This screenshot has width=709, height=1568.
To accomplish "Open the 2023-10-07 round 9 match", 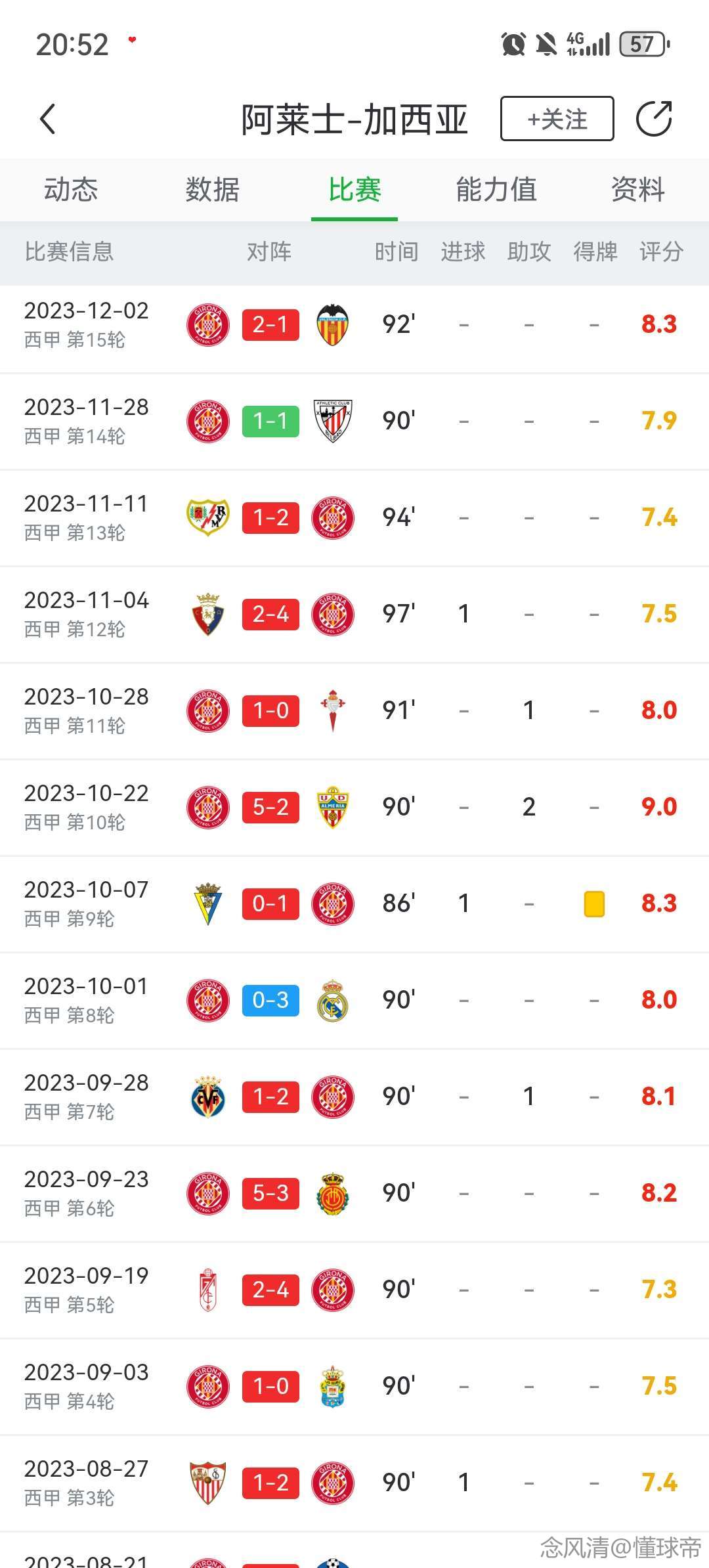I will point(354,904).
